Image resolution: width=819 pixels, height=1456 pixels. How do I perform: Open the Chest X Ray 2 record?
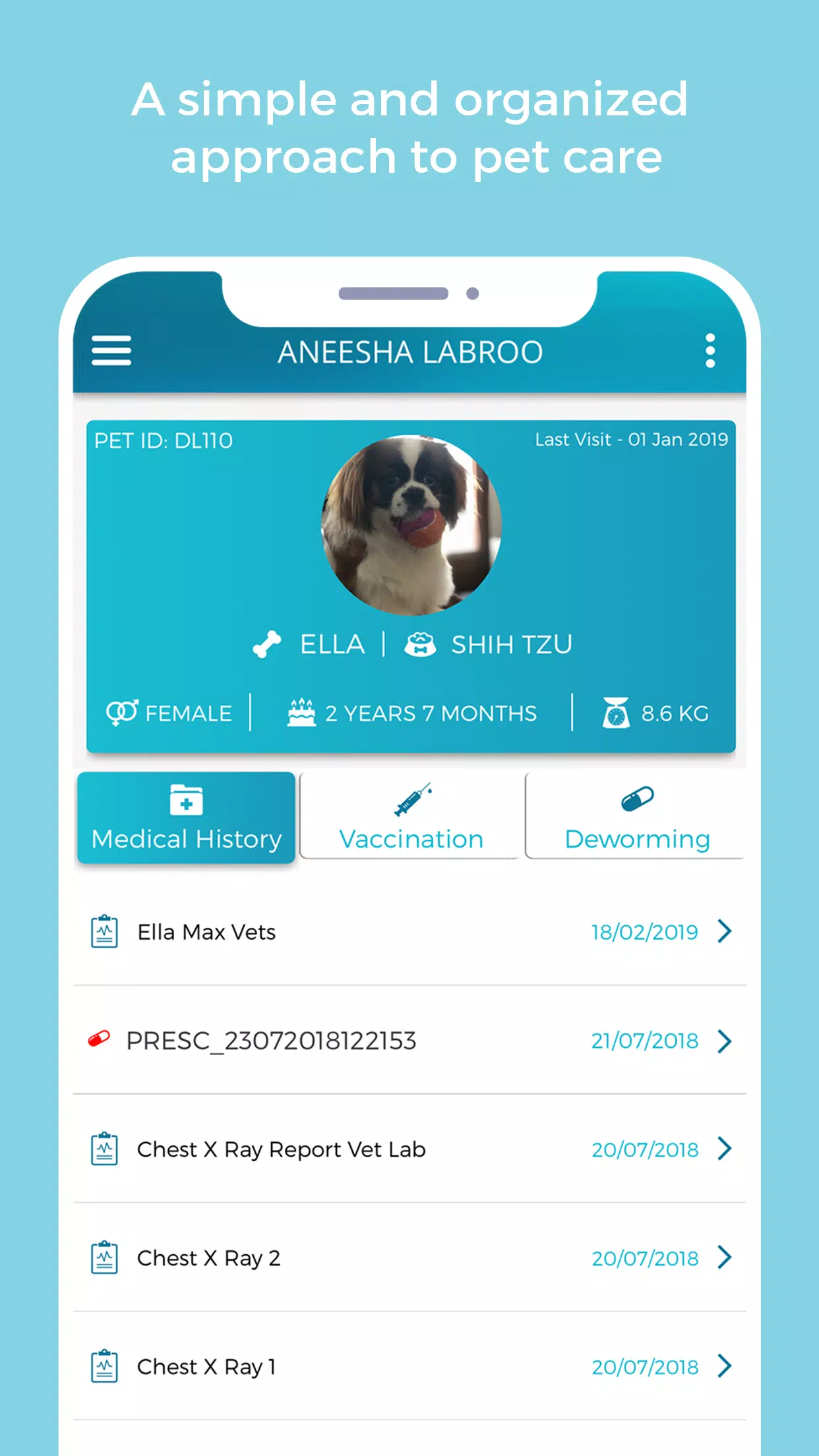pyautogui.click(x=725, y=1258)
